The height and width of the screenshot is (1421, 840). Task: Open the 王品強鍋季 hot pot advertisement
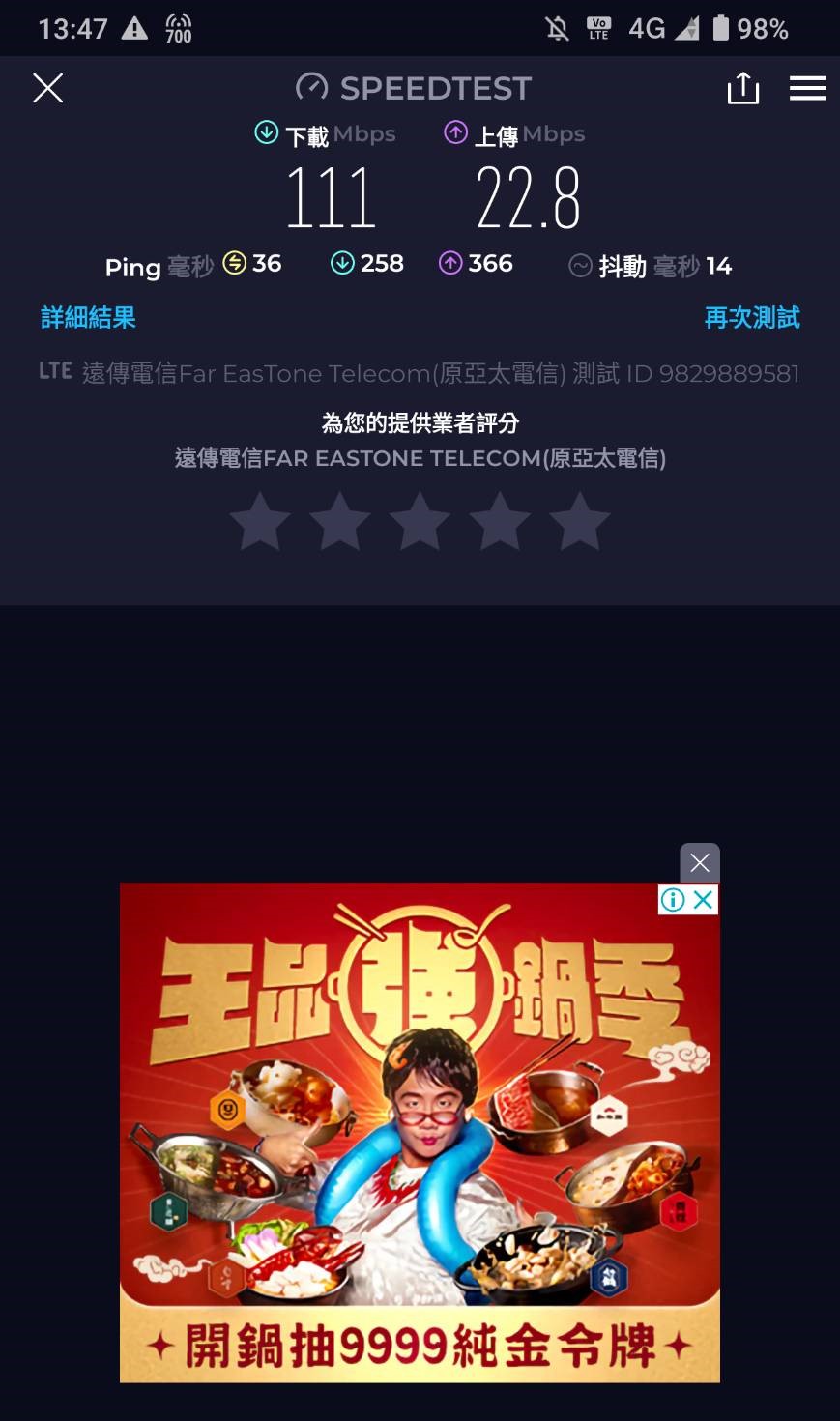[x=420, y=1141]
